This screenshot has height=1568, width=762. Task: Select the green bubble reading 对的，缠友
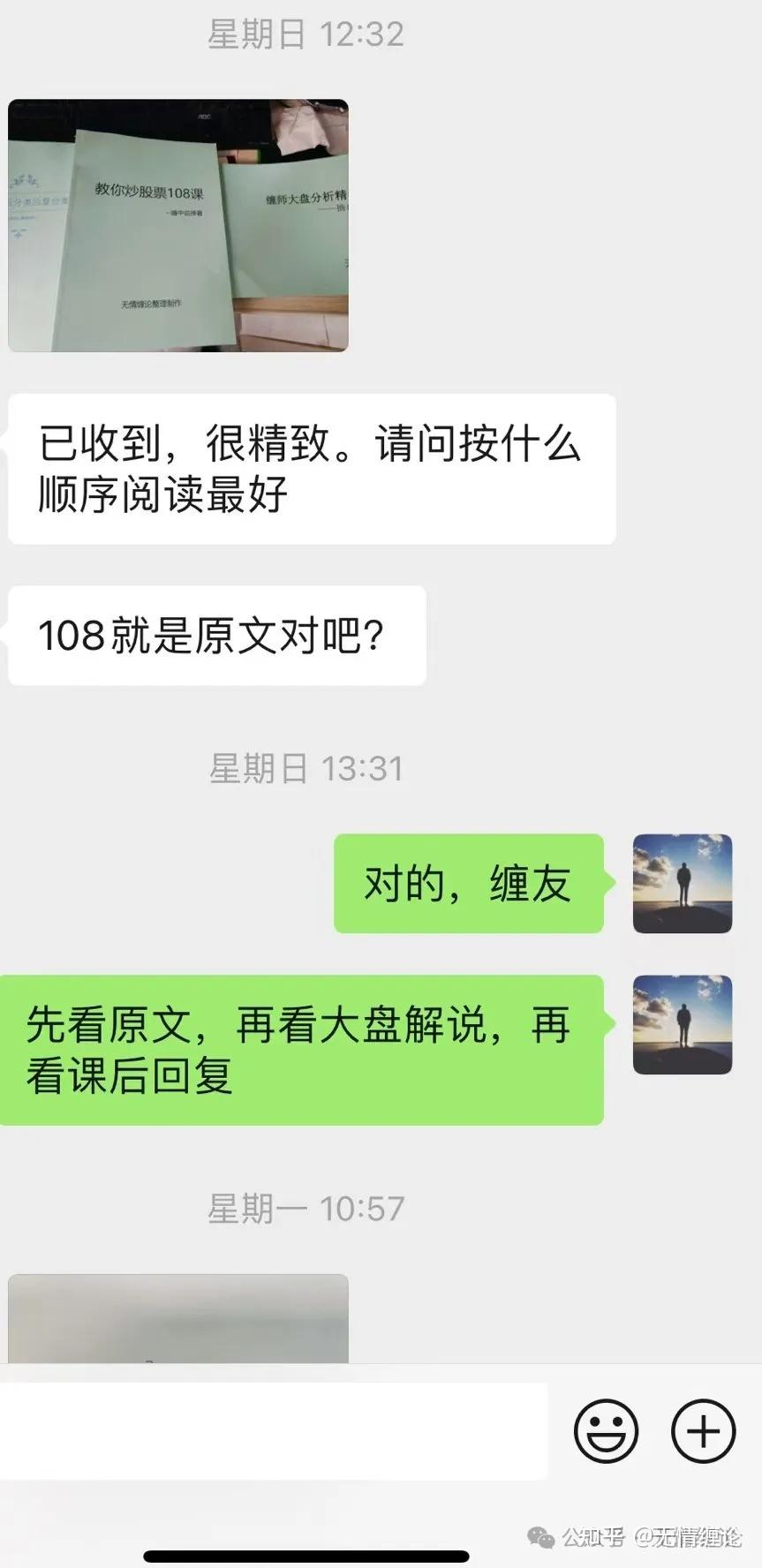click(468, 883)
